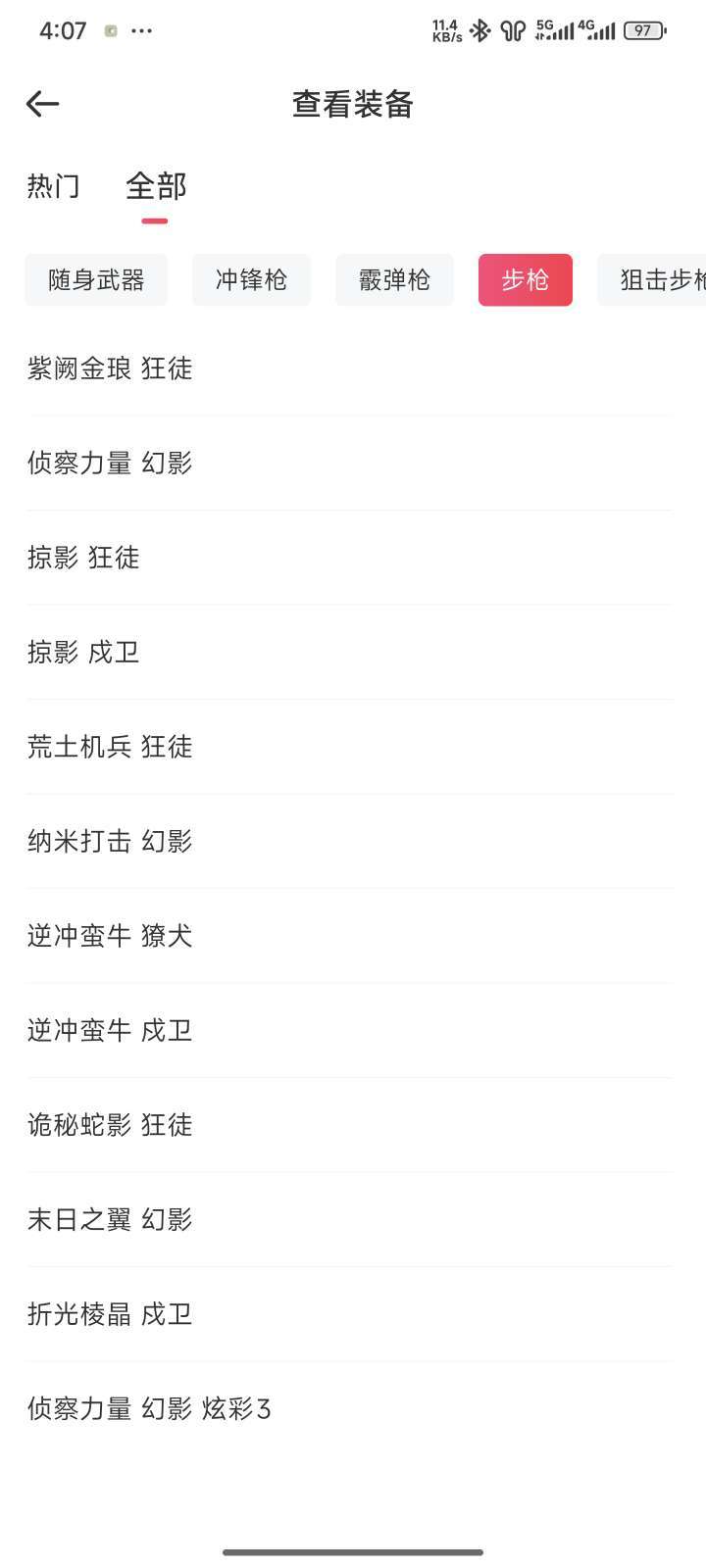Open 紫阙金琅 狂徒 item
This screenshot has width=706, height=1568.
point(350,368)
